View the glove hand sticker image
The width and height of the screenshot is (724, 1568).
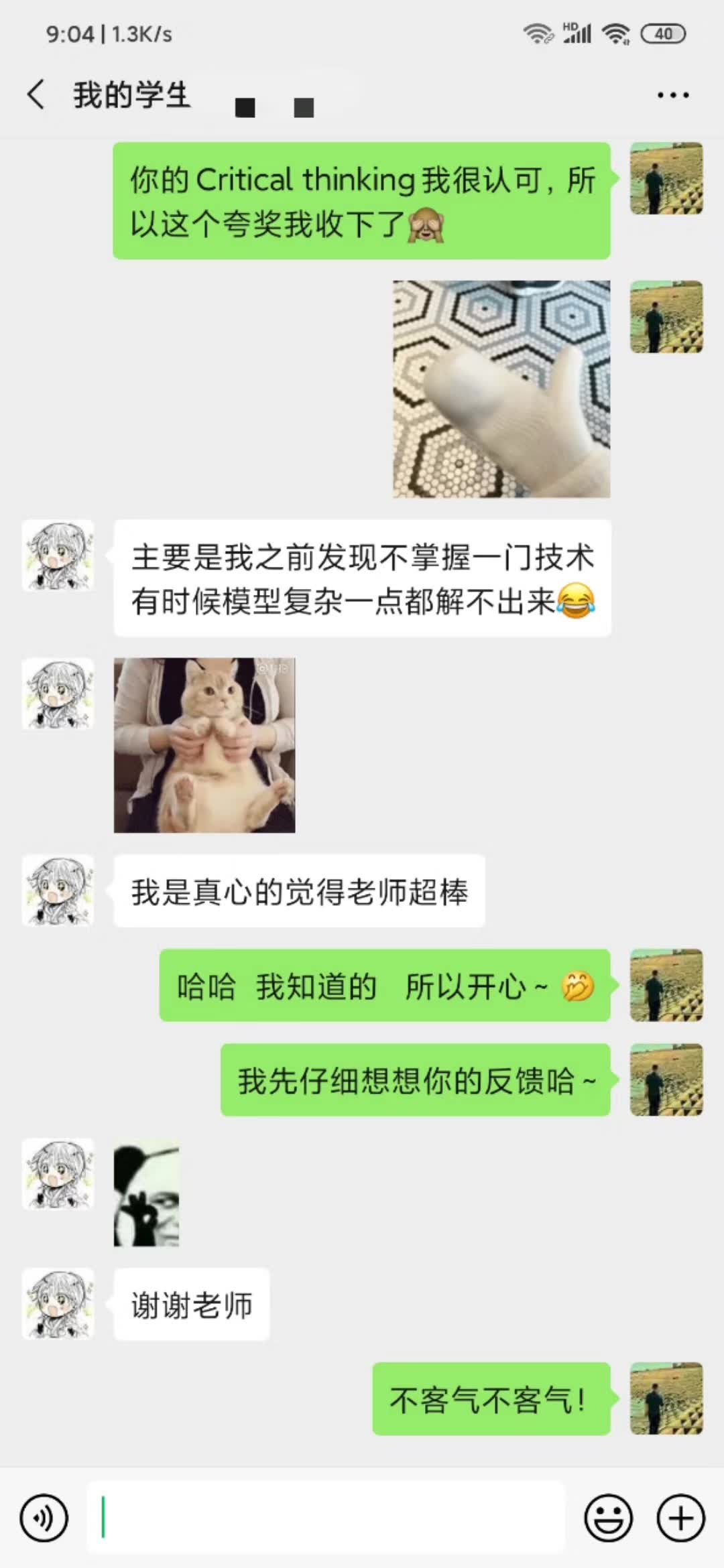pos(501,389)
